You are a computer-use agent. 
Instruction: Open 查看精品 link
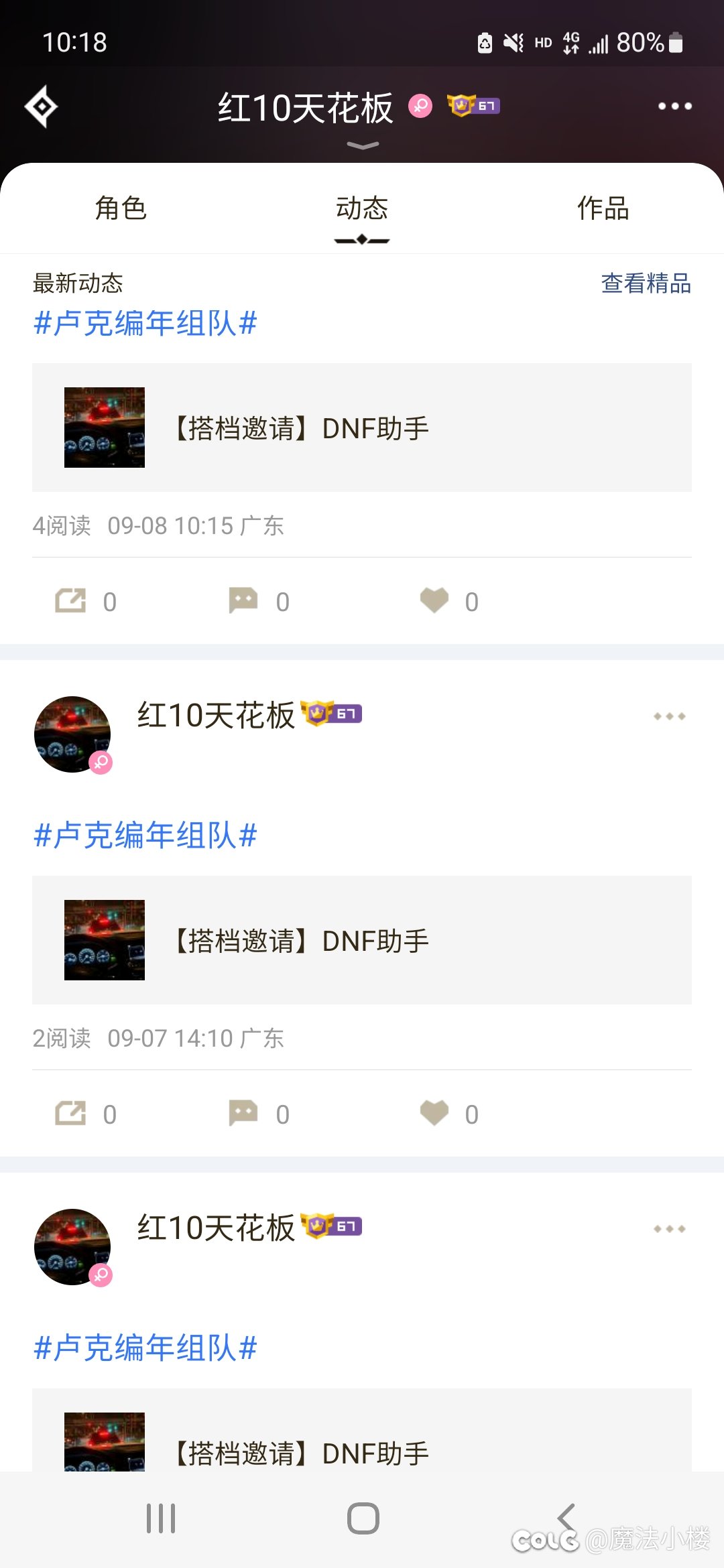[646, 283]
